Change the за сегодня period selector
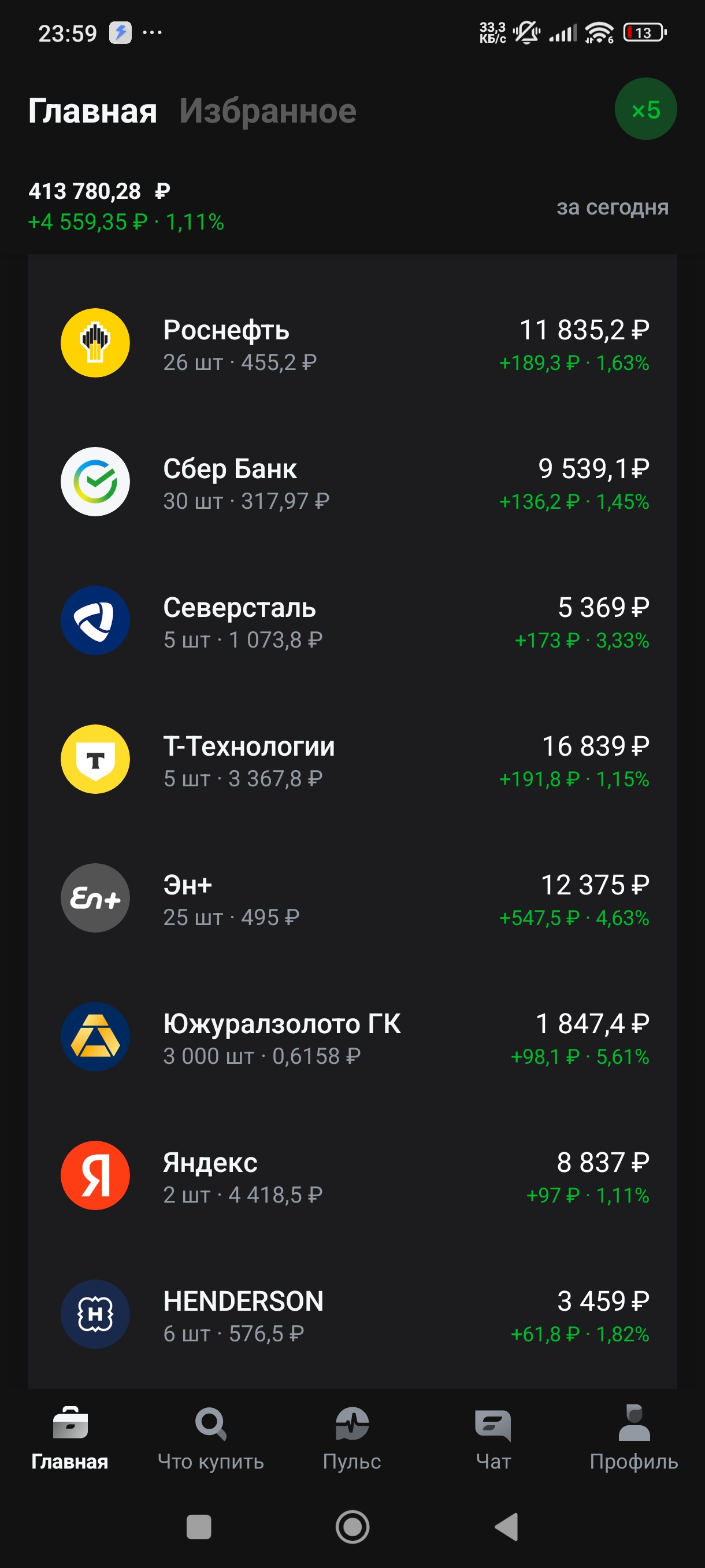 [x=613, y=208]
